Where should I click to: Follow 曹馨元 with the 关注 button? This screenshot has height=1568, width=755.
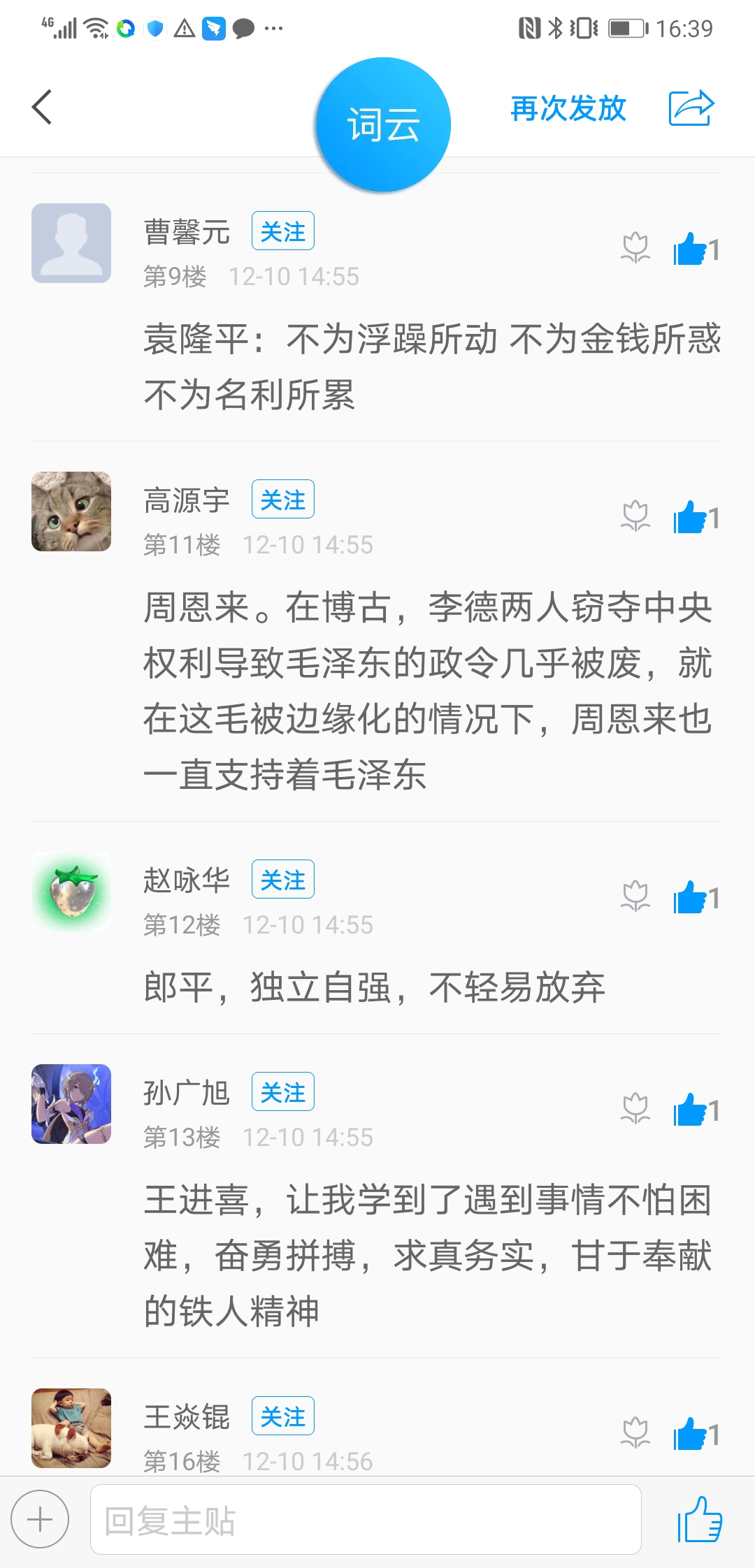[x=282, y=231]
